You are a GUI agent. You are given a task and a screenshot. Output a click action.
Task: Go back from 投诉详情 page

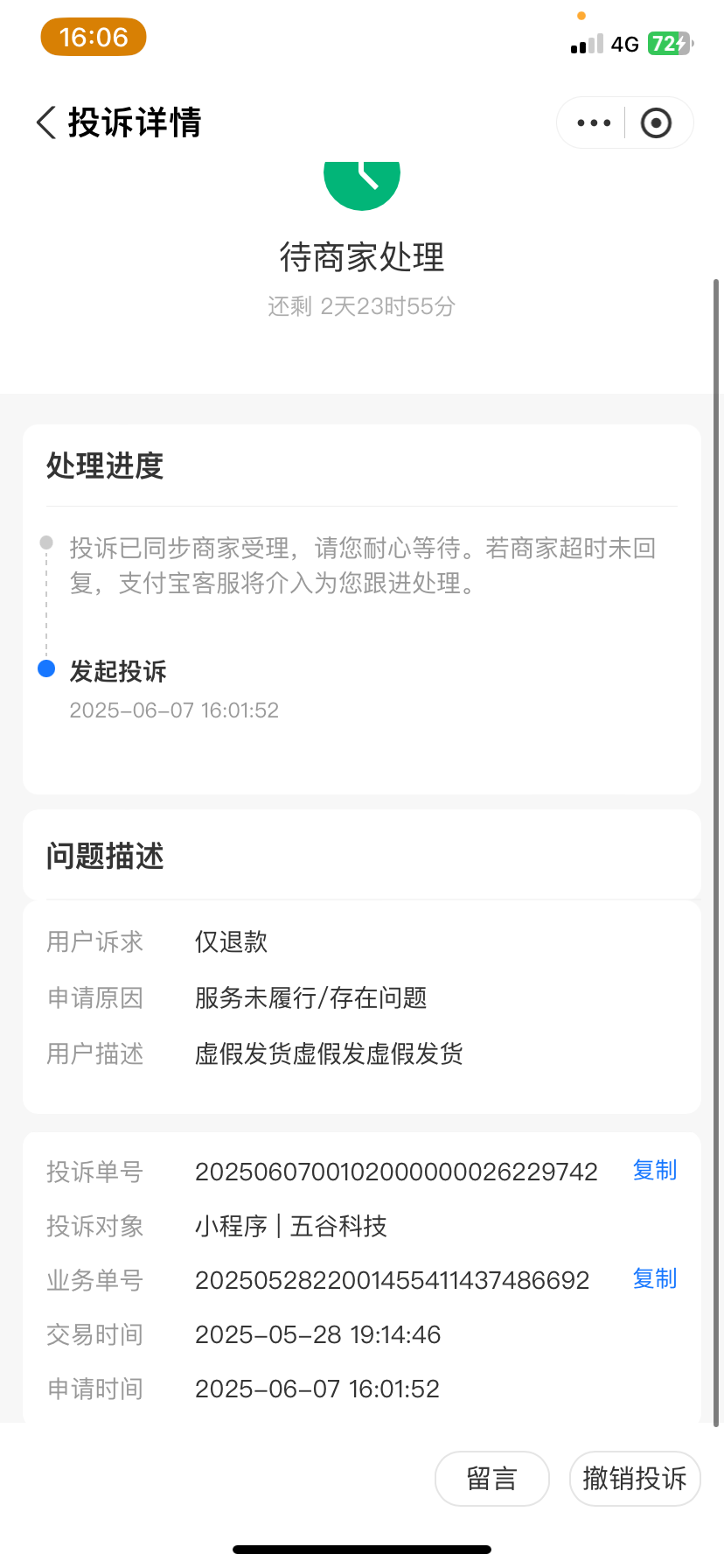(x=47, y=122)
